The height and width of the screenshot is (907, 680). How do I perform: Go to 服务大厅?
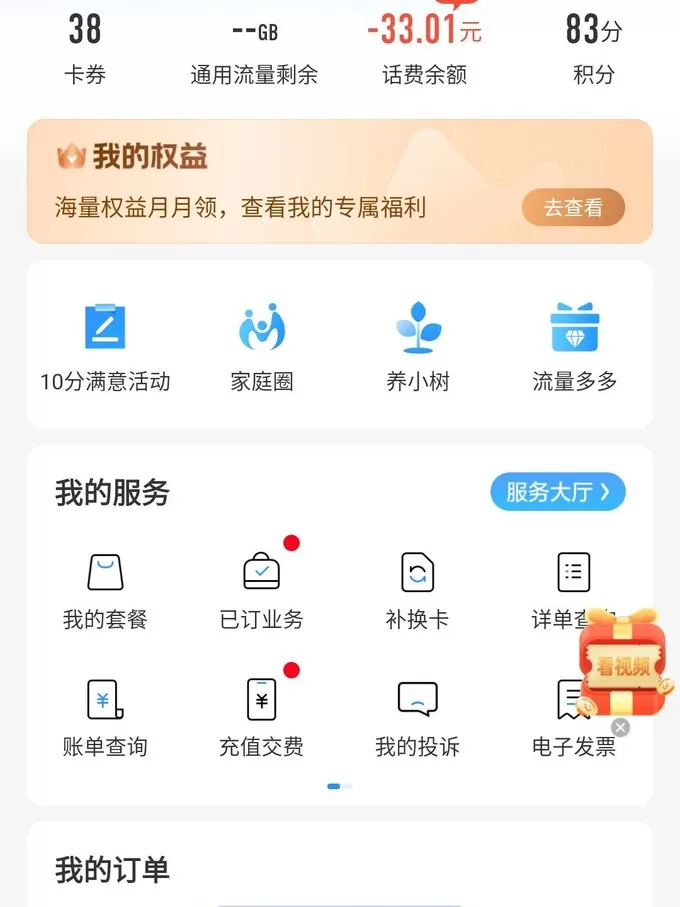point(558,492)
